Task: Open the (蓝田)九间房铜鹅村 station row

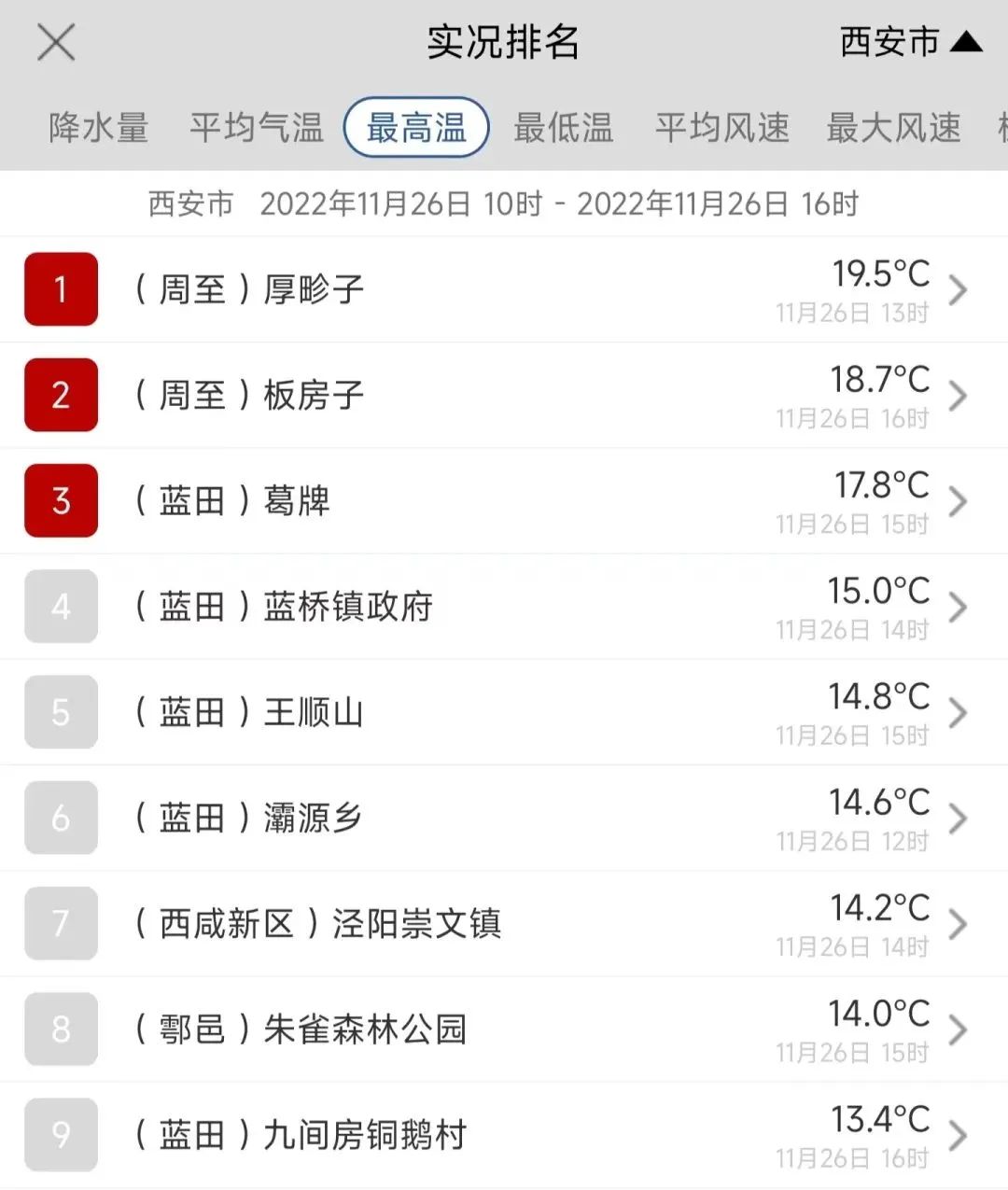Action: (x=504, y=1135)
